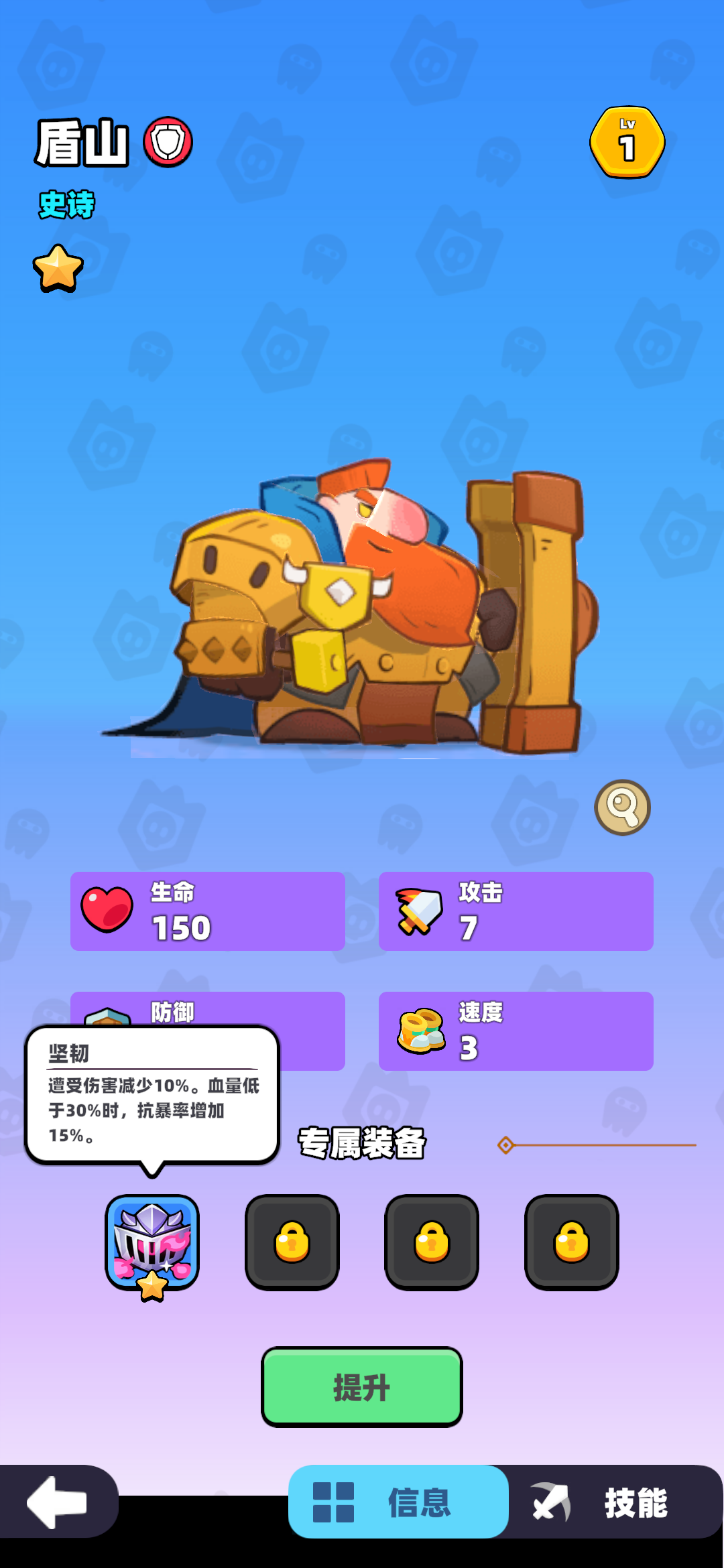Tap the red shield class icon
Image resolution: width=724 pixels, height=1568 pixels.
(x=168, y=142)
